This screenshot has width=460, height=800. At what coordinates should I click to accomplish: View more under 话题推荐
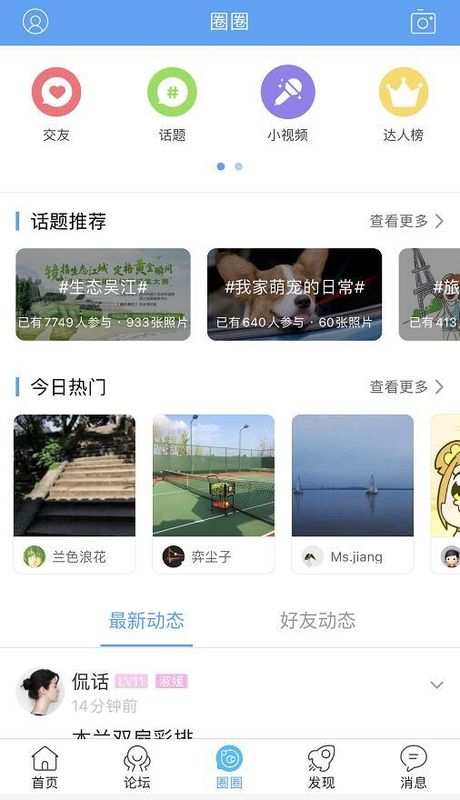pyautogui.click(x=406, y=221)
